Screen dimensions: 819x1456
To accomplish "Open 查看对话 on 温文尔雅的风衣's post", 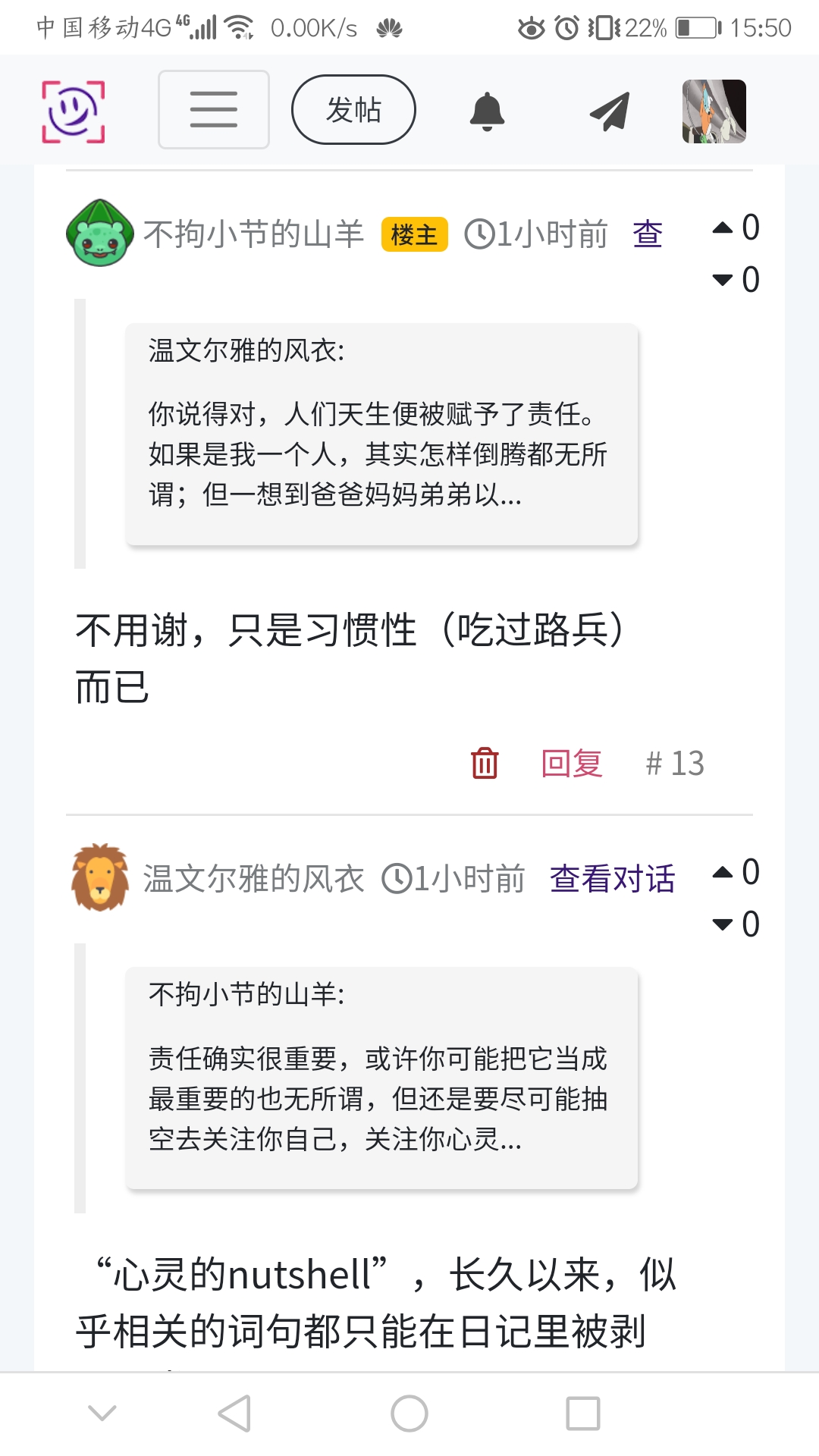I will tap(612, 879).
